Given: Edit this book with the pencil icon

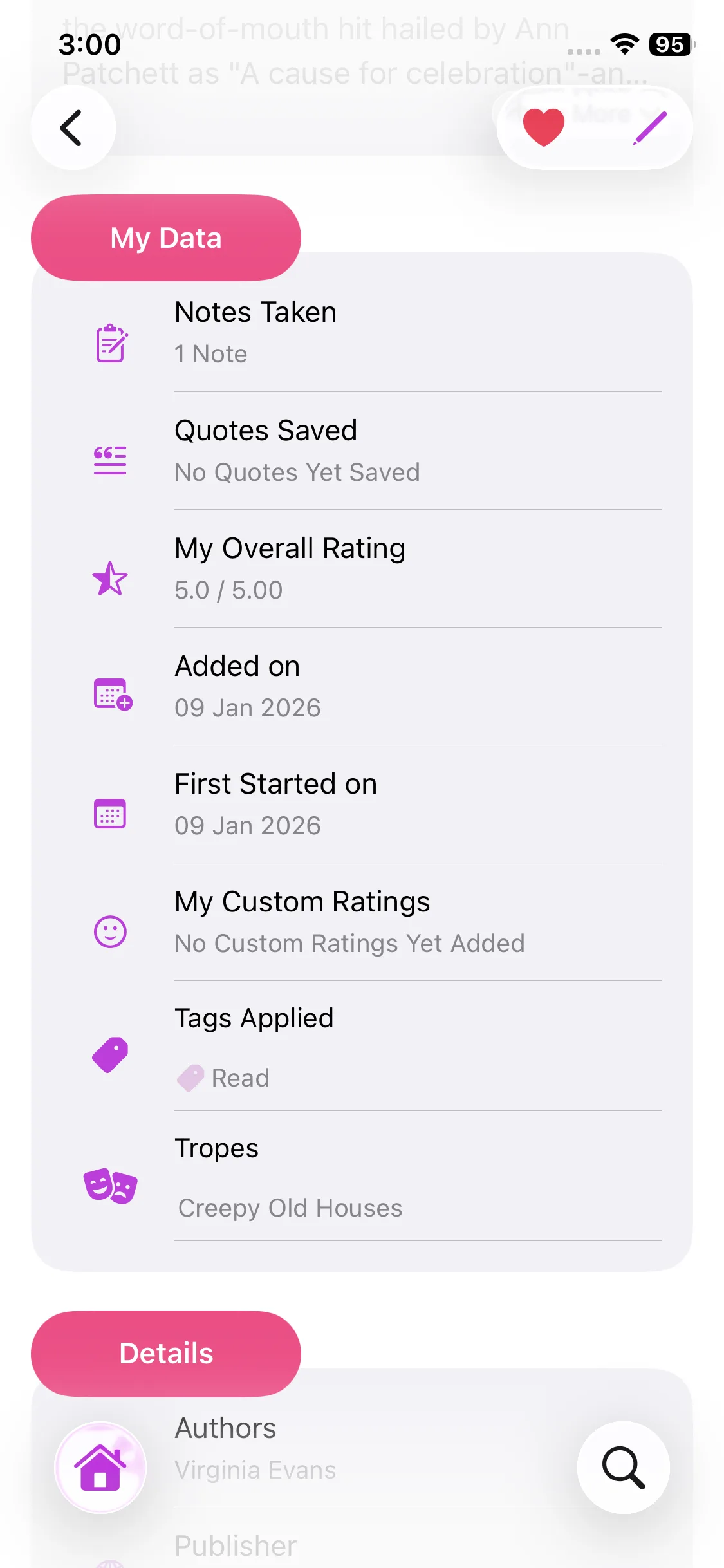Looking at the screenshot, I should 649,128.
